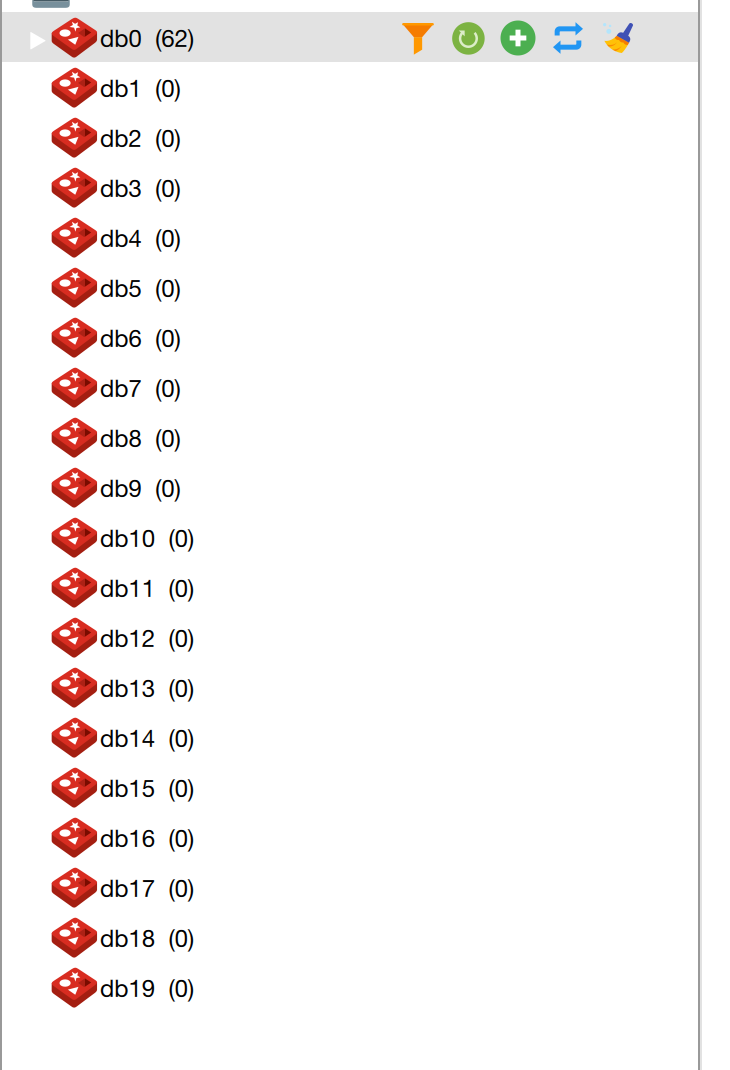Open database db7
The width and height of the screenshot is (730, 1070).
coord(120,389)
